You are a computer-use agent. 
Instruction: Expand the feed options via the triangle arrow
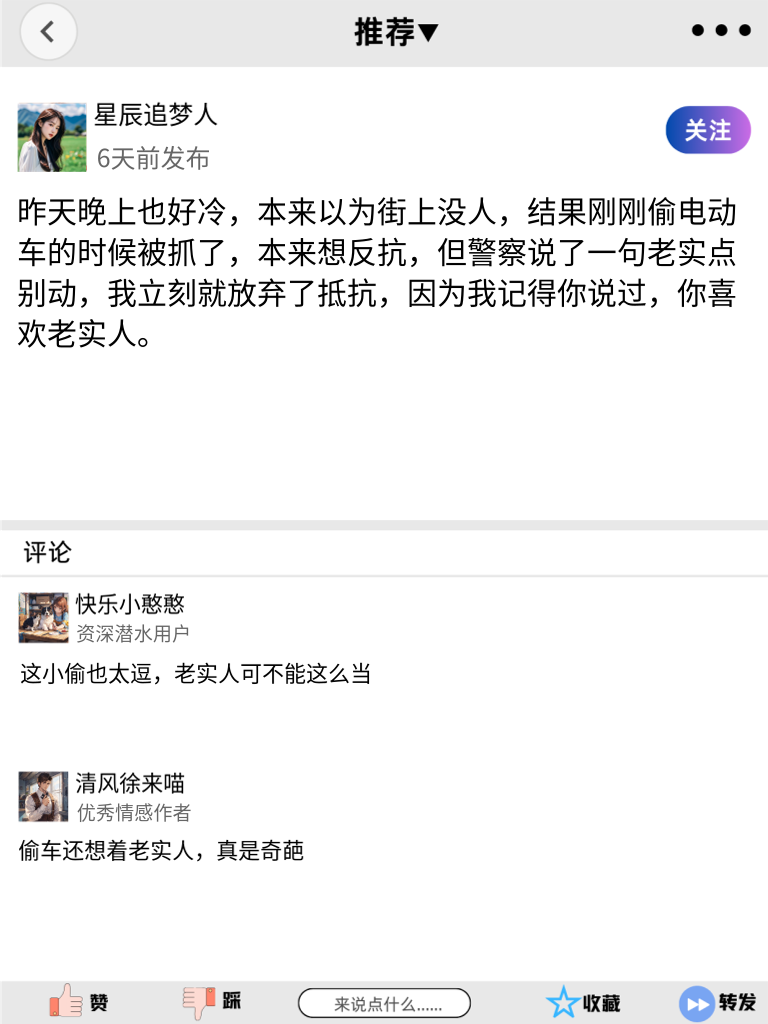(x=425, y=31)
